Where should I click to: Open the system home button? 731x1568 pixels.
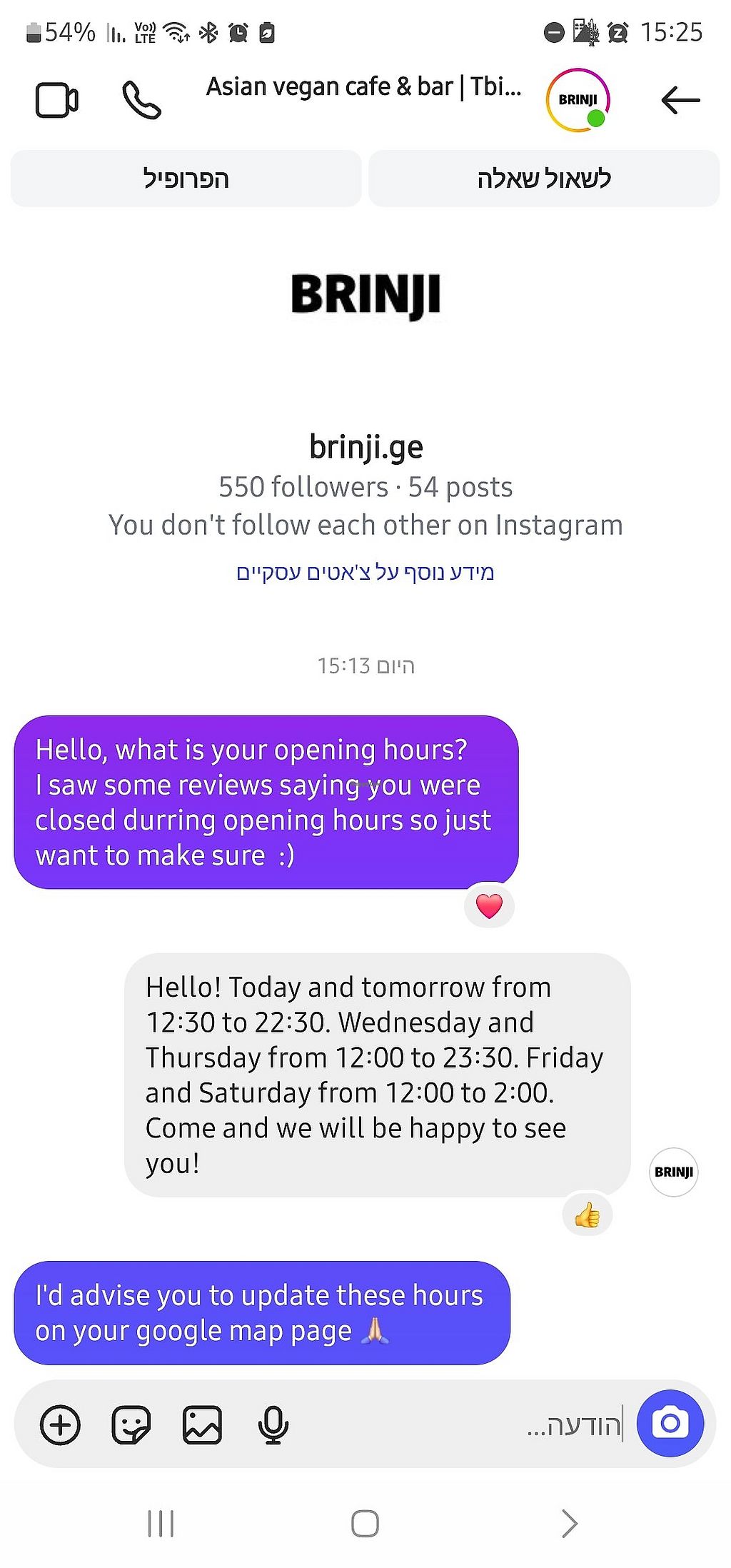(x=365, y=1523)
